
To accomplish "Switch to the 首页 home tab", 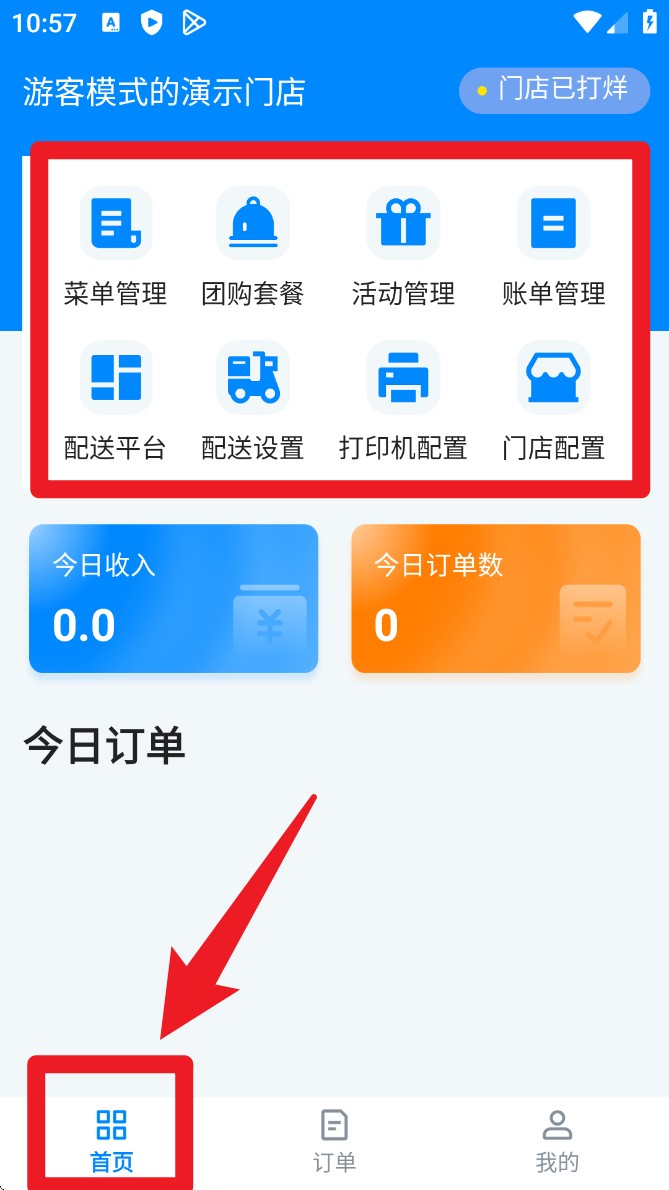I will pyautogui.click(x=111, y=1140).
